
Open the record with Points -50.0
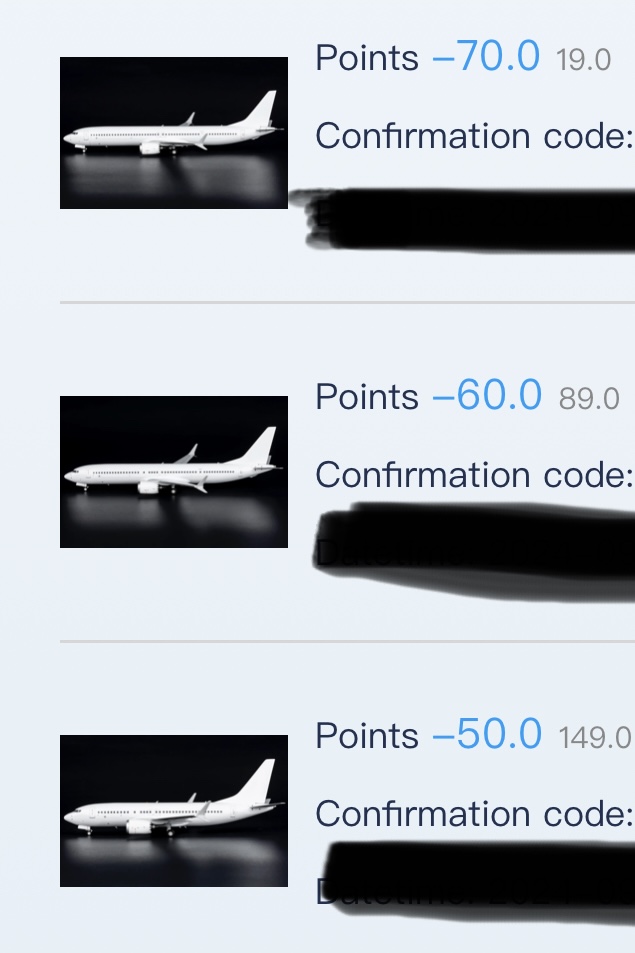(x=174, y=811)
